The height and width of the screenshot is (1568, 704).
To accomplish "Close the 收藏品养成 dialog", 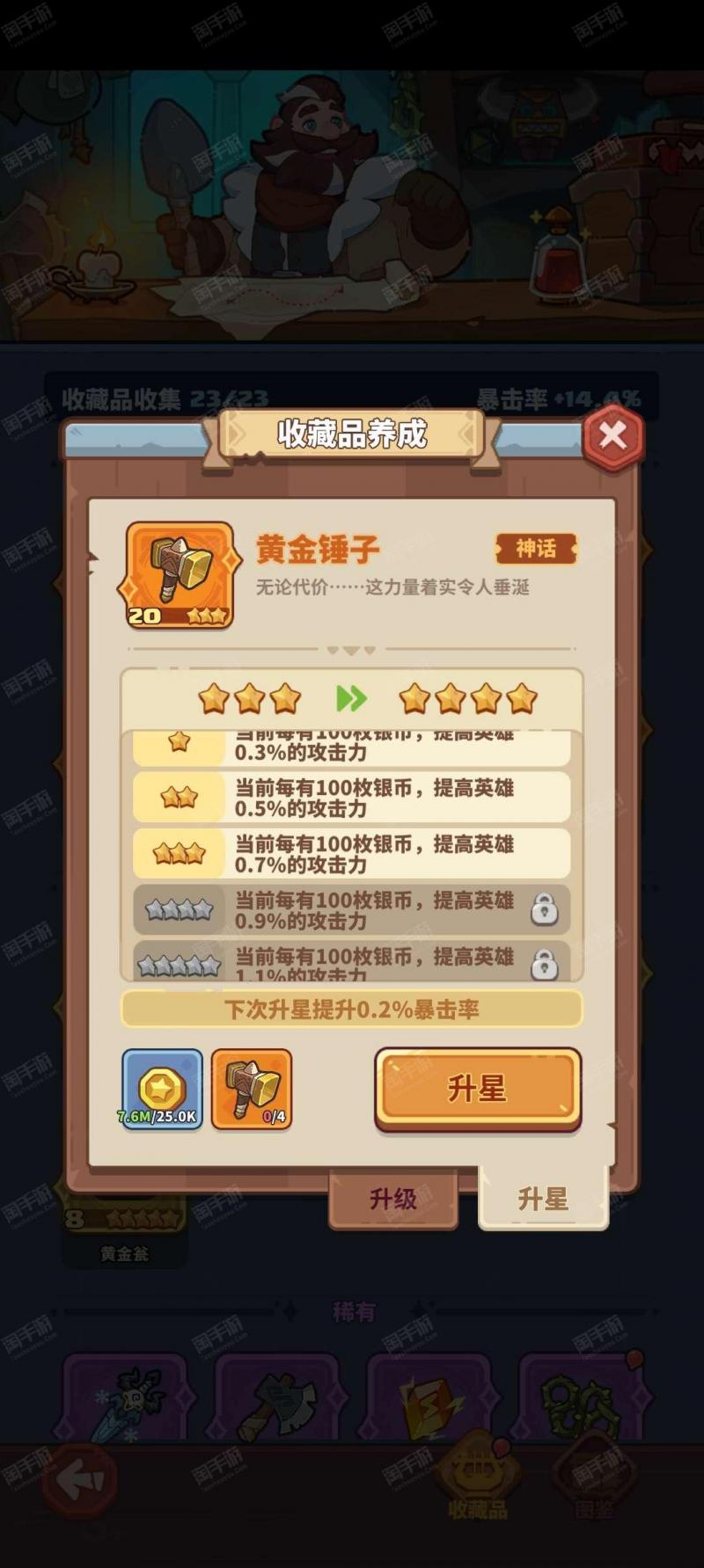I will (612, 435).
